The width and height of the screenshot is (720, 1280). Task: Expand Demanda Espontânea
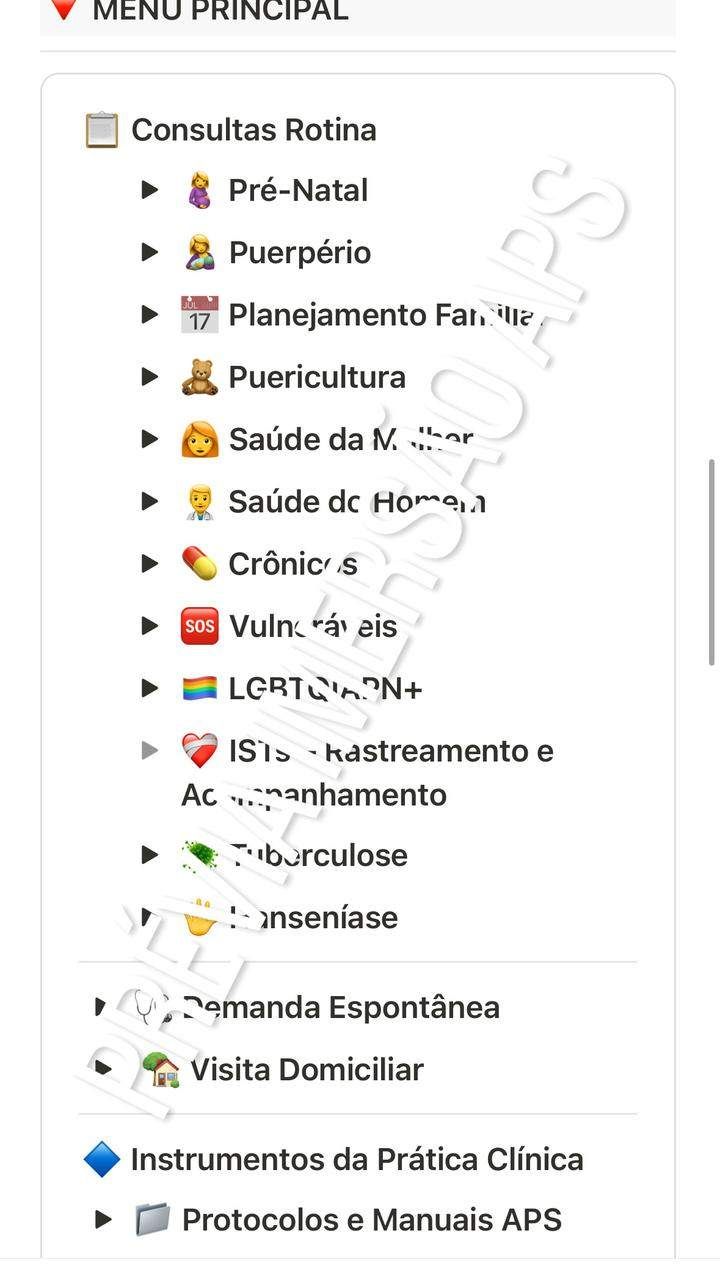(101, 1007)
